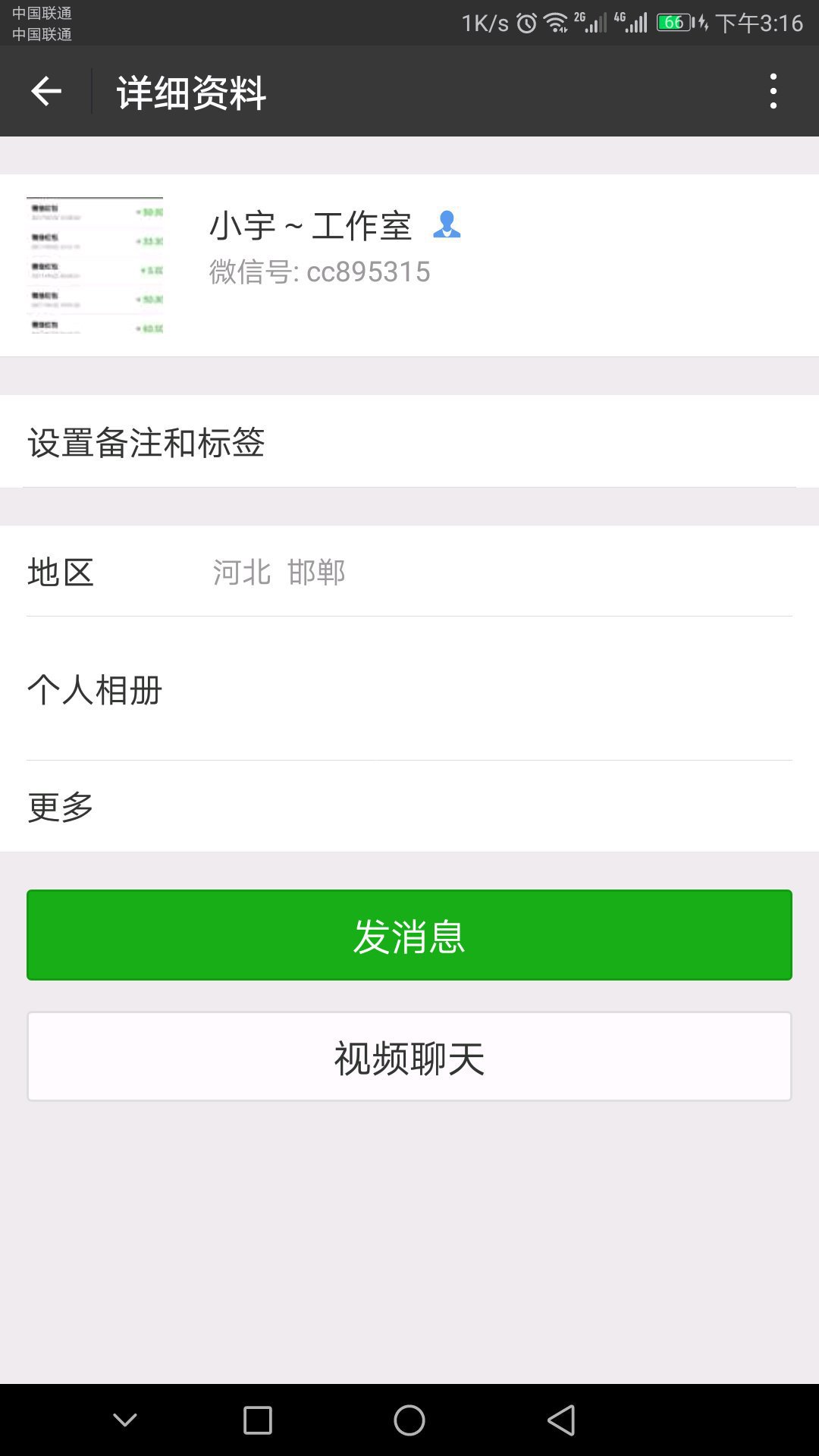Open 设置备注和标签 row
The image size is (819, 1456).
(x=409, y=441)
